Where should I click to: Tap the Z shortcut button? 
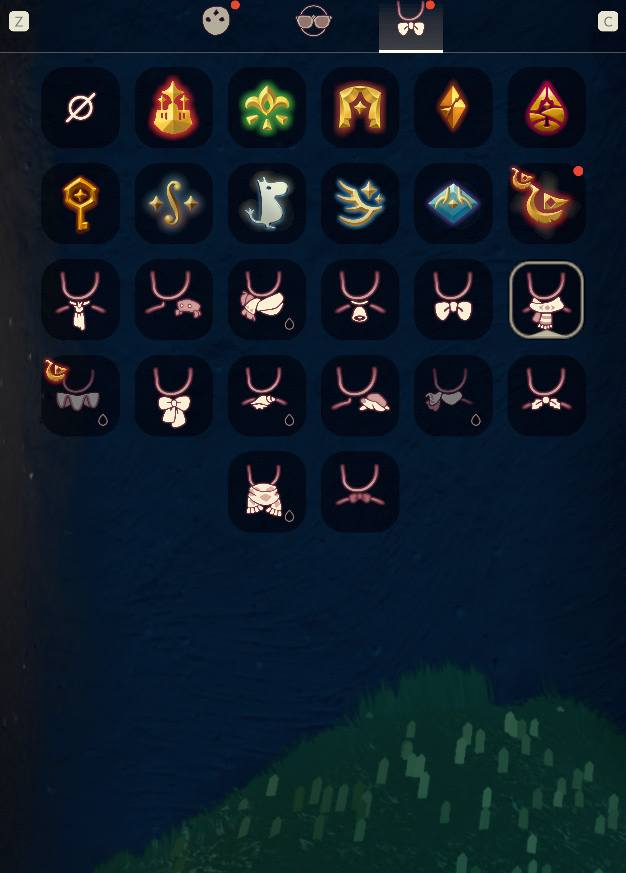19,21
